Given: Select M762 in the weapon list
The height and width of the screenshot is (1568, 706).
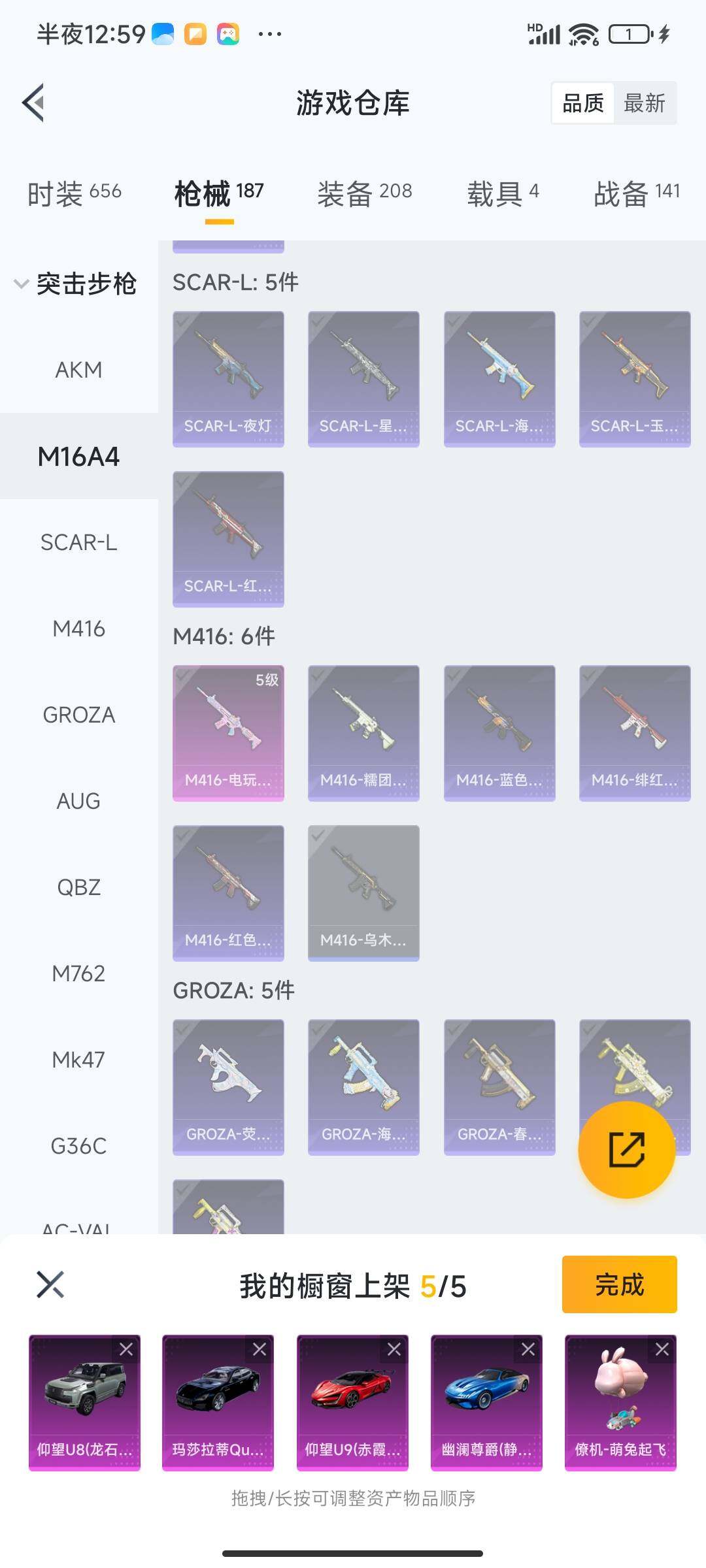Looking at the screenshot, I should click(x=78, y=974).
